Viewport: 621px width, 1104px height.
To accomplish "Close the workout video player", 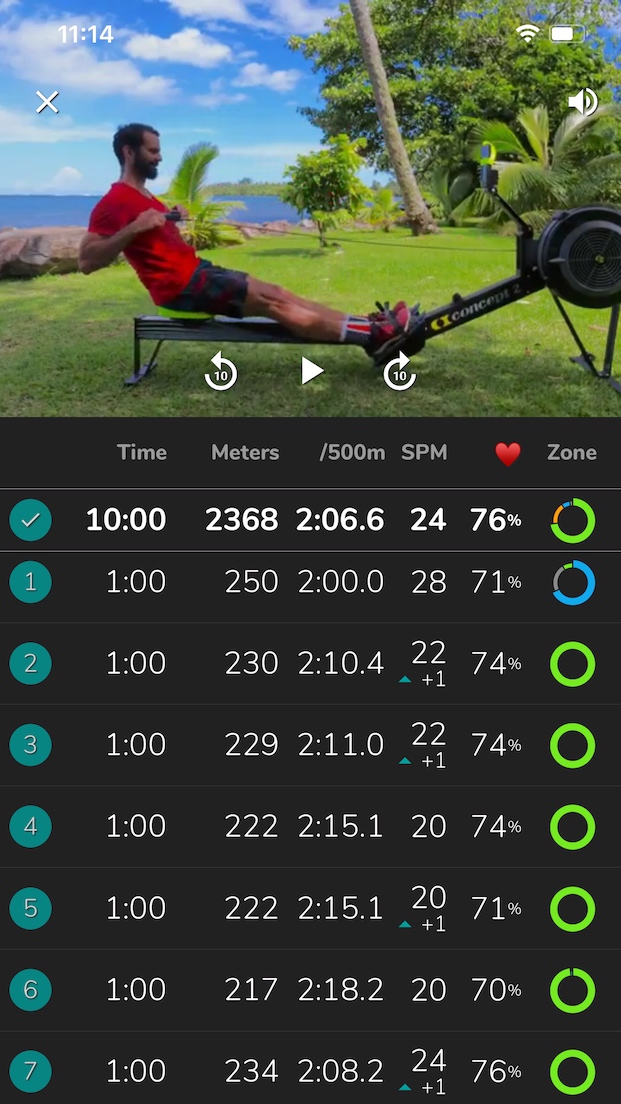I will tap(47, 101).
